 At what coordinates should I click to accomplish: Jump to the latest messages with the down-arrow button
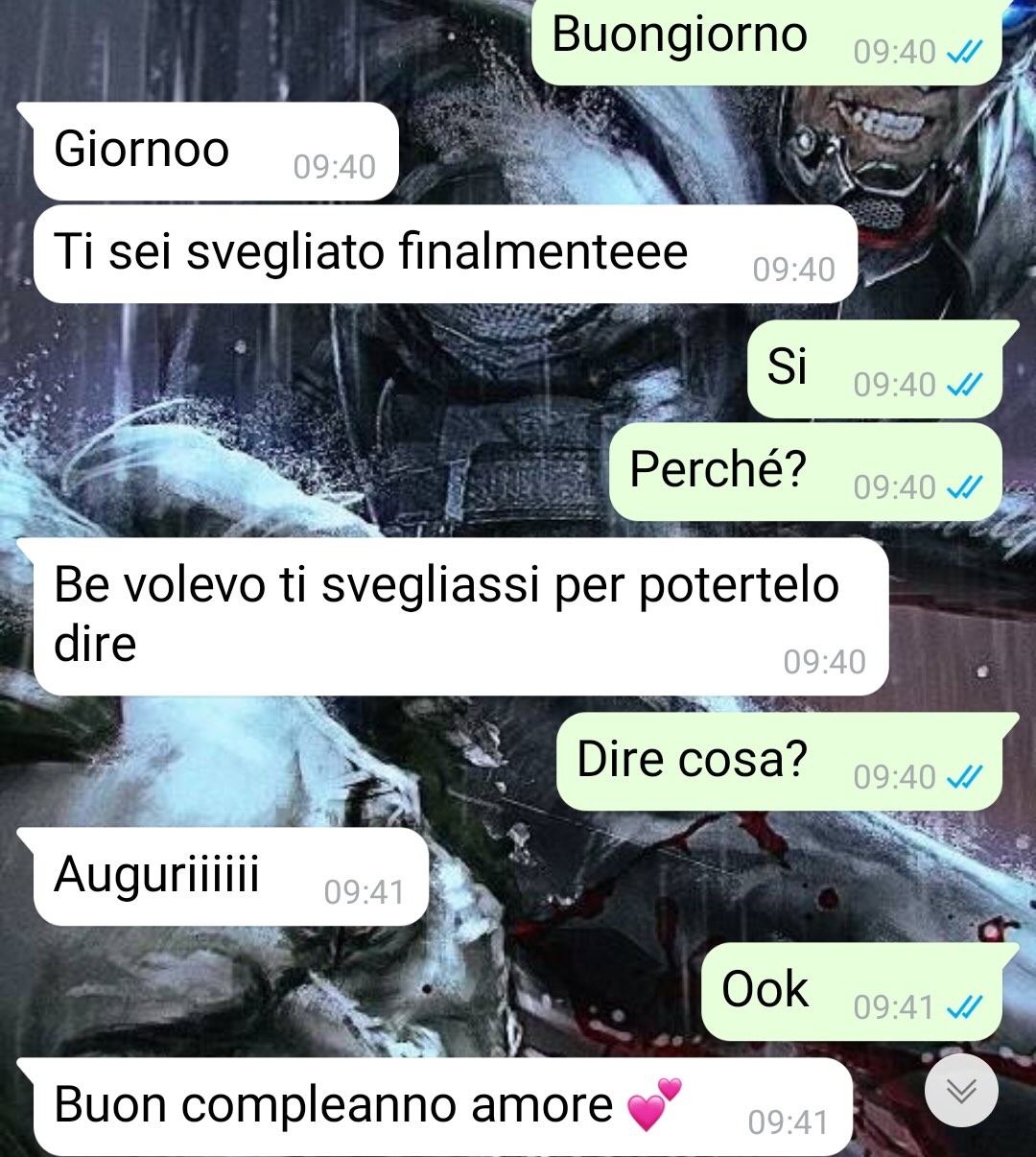[961, 1091]
